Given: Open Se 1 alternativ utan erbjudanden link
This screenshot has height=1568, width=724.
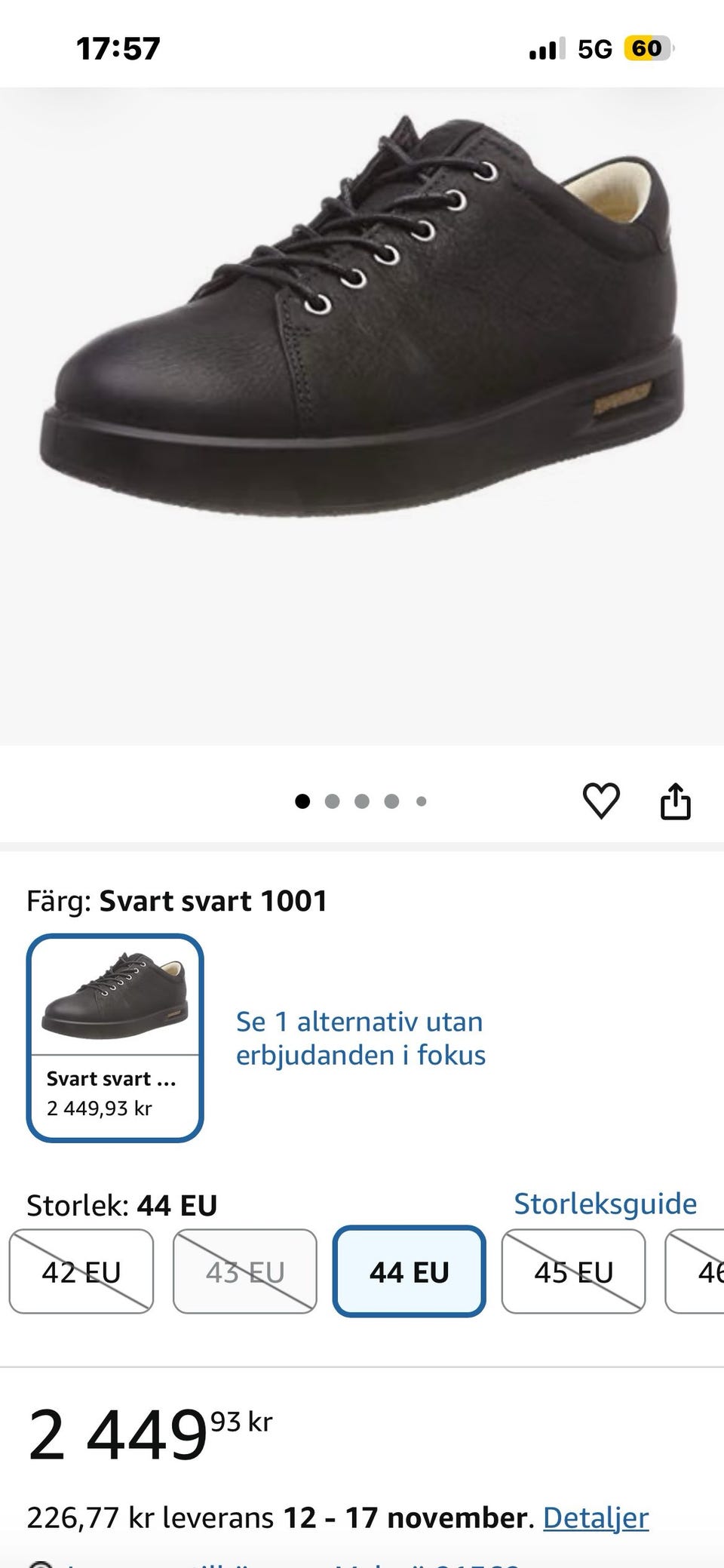Looking at the screenshot, I should (x=360, y=1038).
